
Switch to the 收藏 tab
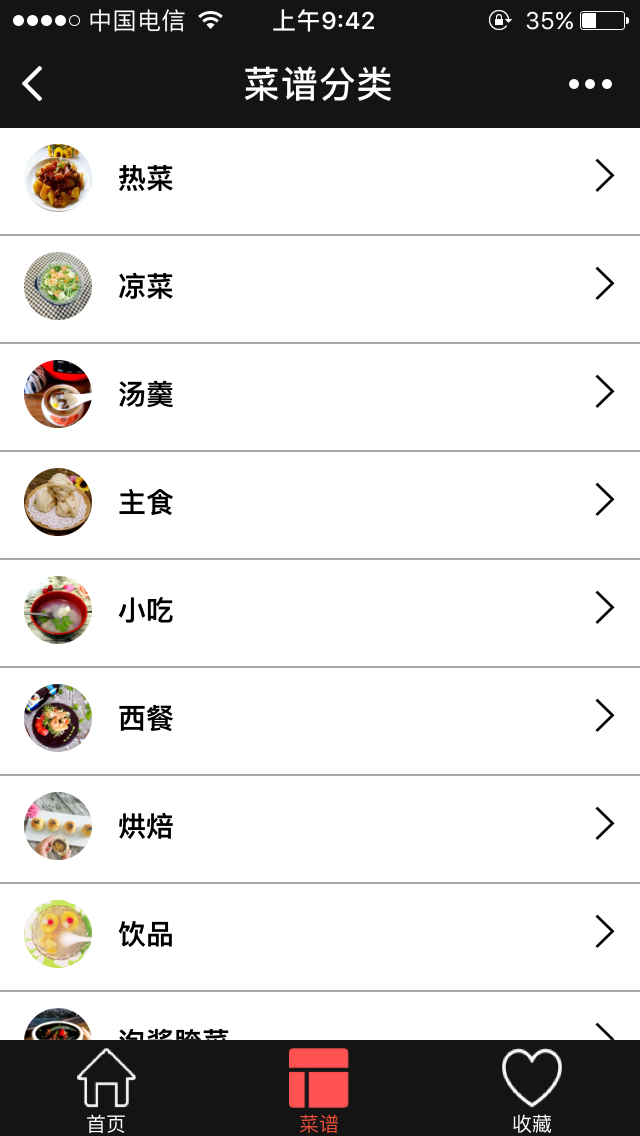coord(532,1090)
